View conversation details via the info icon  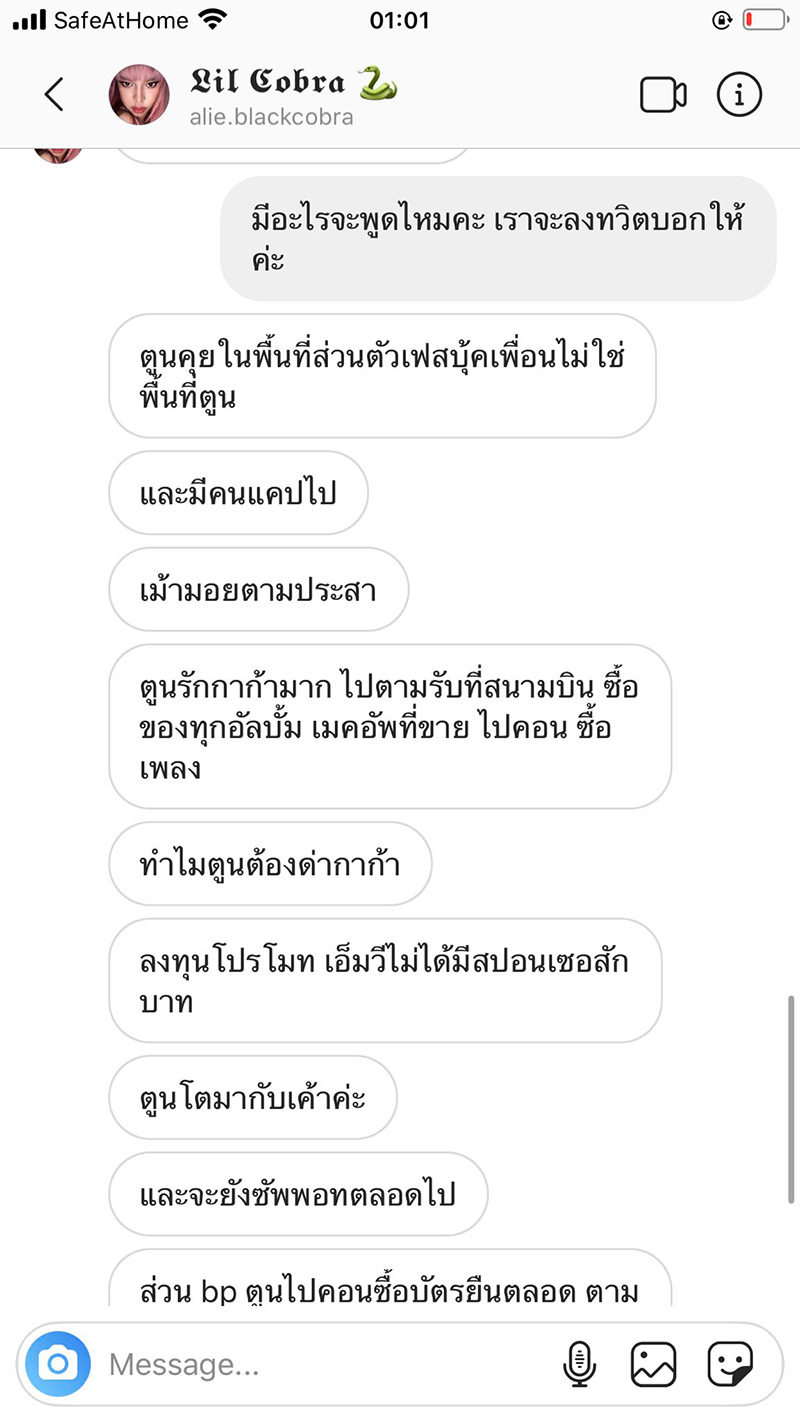739,94
